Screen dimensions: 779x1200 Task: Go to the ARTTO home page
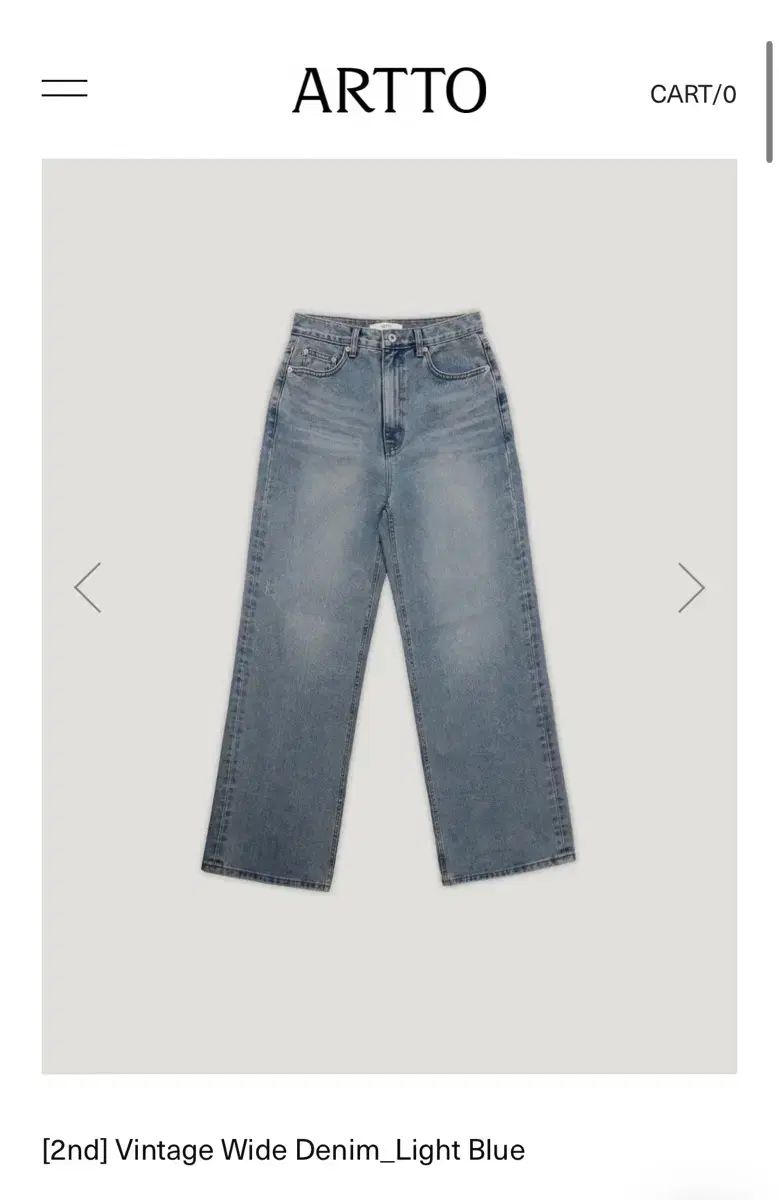(389, 91)
